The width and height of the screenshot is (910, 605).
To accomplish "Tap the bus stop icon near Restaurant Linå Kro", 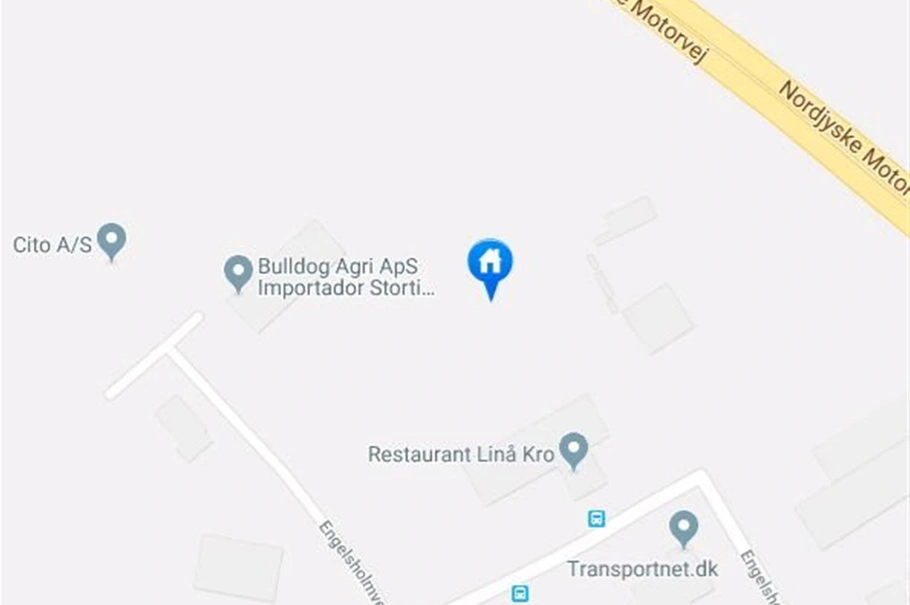I will [597, 518].
